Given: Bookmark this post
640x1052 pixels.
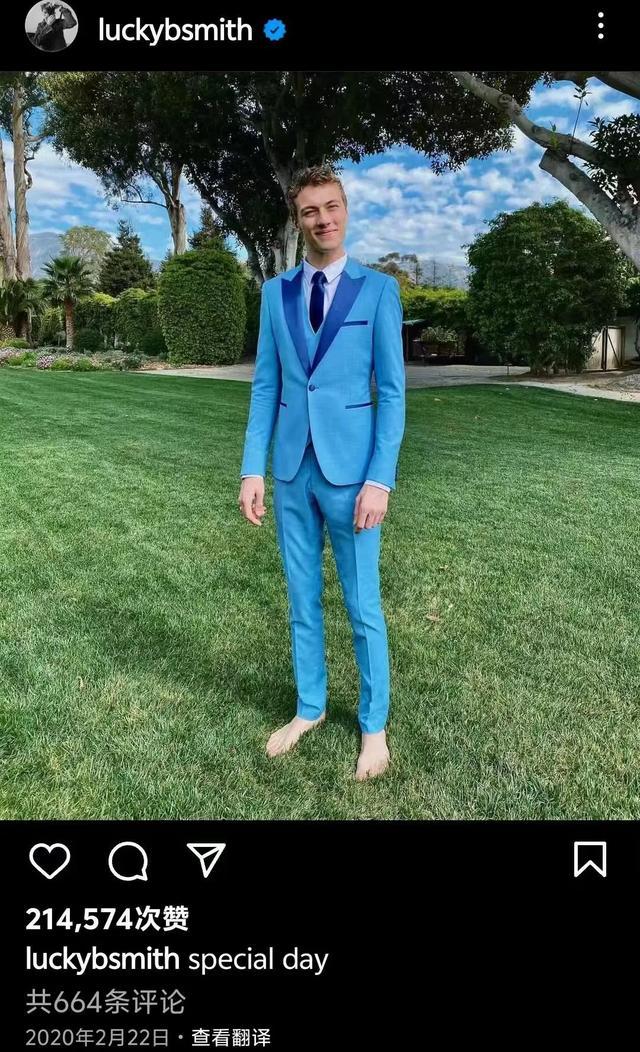Looking at the screenshot, I should (590, 859).
